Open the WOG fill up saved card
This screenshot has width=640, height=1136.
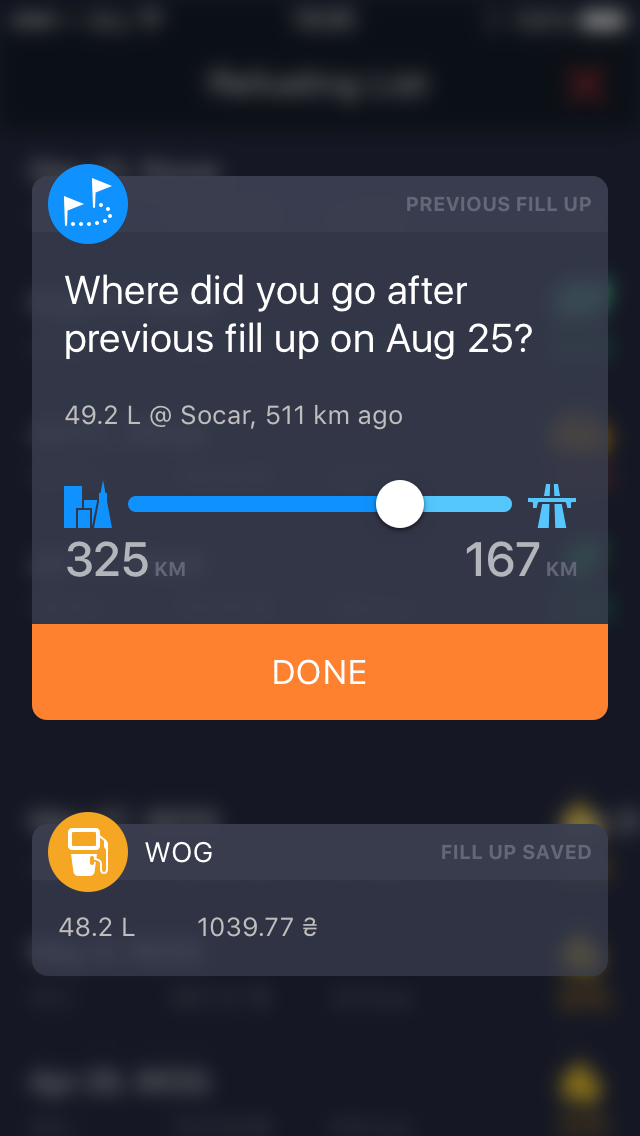coord(320,900)
